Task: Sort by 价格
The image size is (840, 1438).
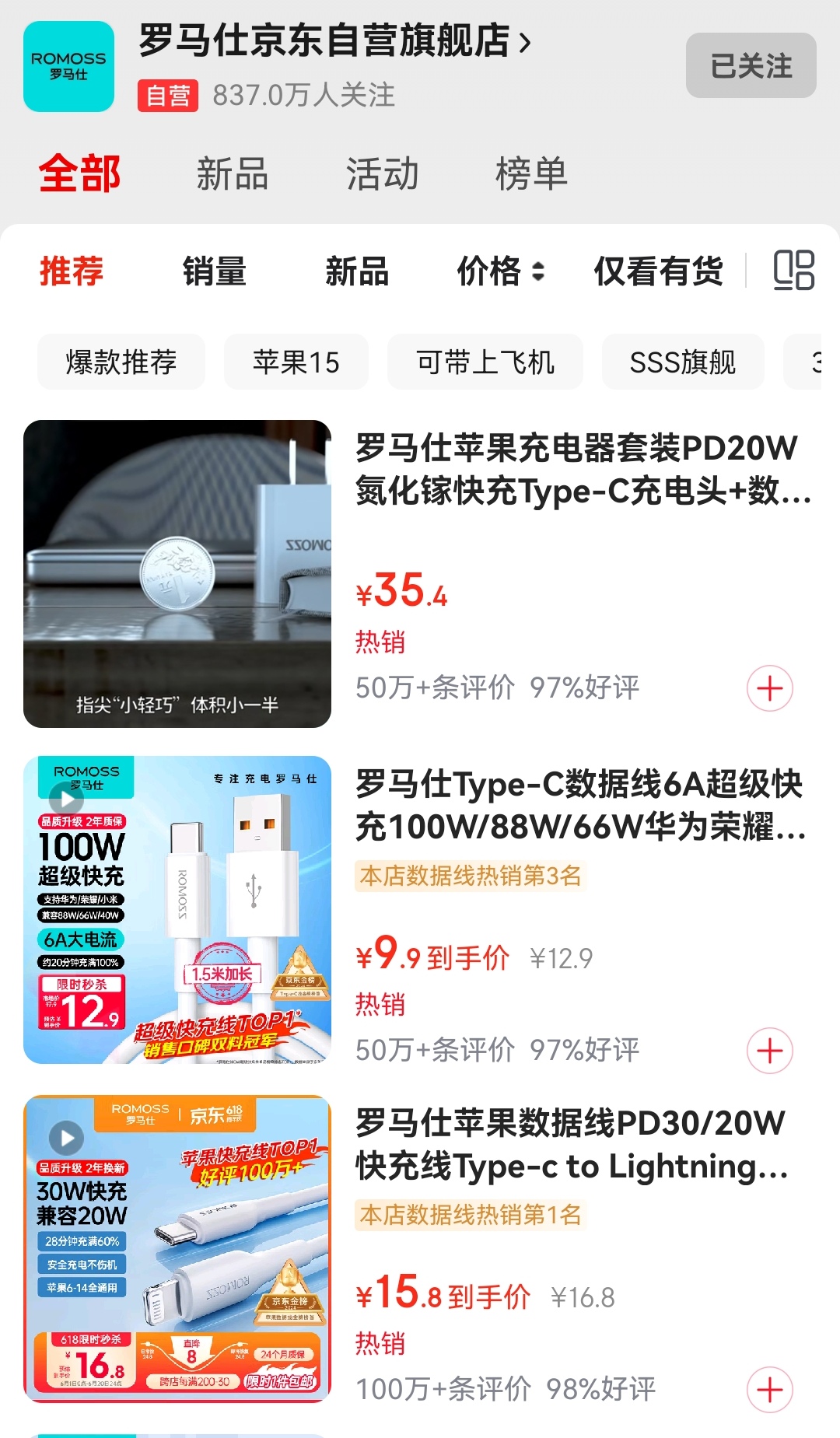Action: coord(500,271)
